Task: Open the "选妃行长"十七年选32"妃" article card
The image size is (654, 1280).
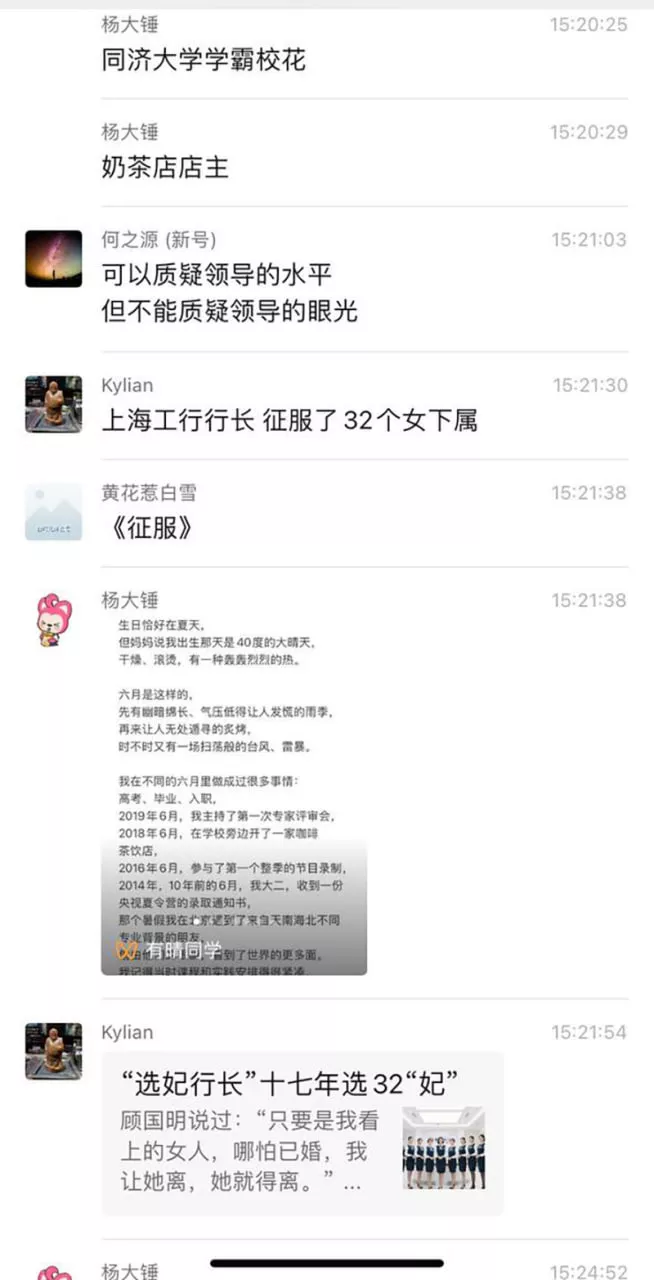Action: (x=302, y=1133)
